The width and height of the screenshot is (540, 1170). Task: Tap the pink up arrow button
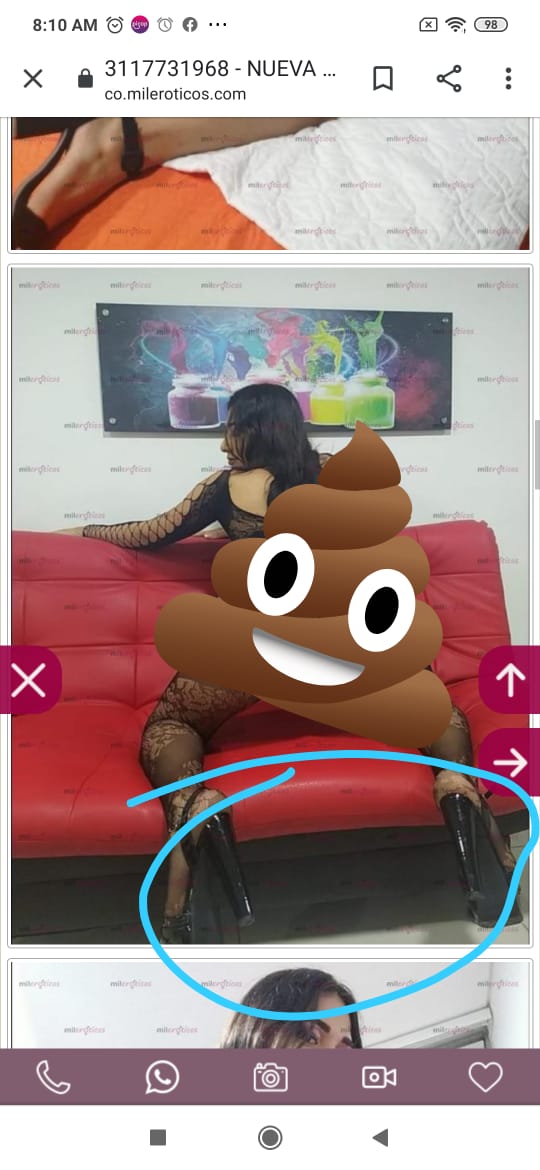point(511,680)
